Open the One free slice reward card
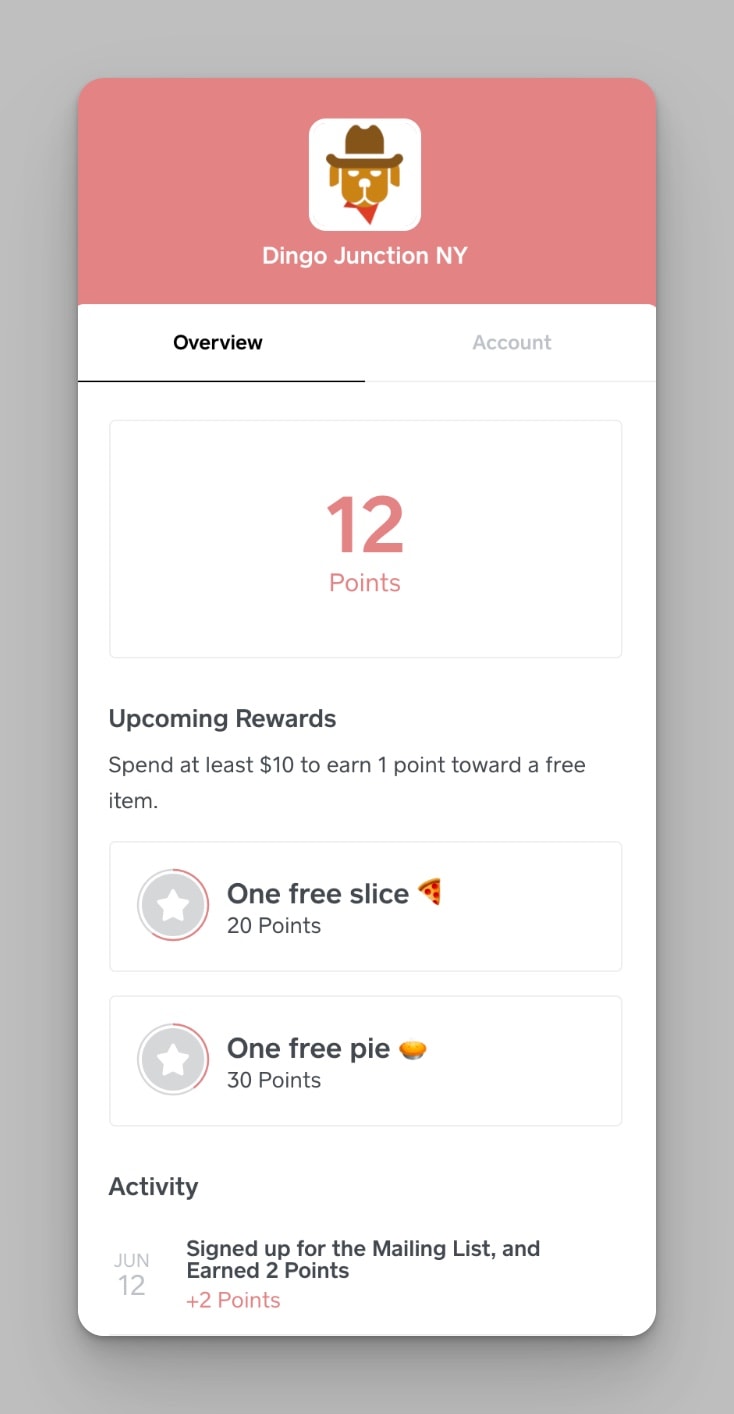Viewport: 734px width, 1414px height. point(365,906)
